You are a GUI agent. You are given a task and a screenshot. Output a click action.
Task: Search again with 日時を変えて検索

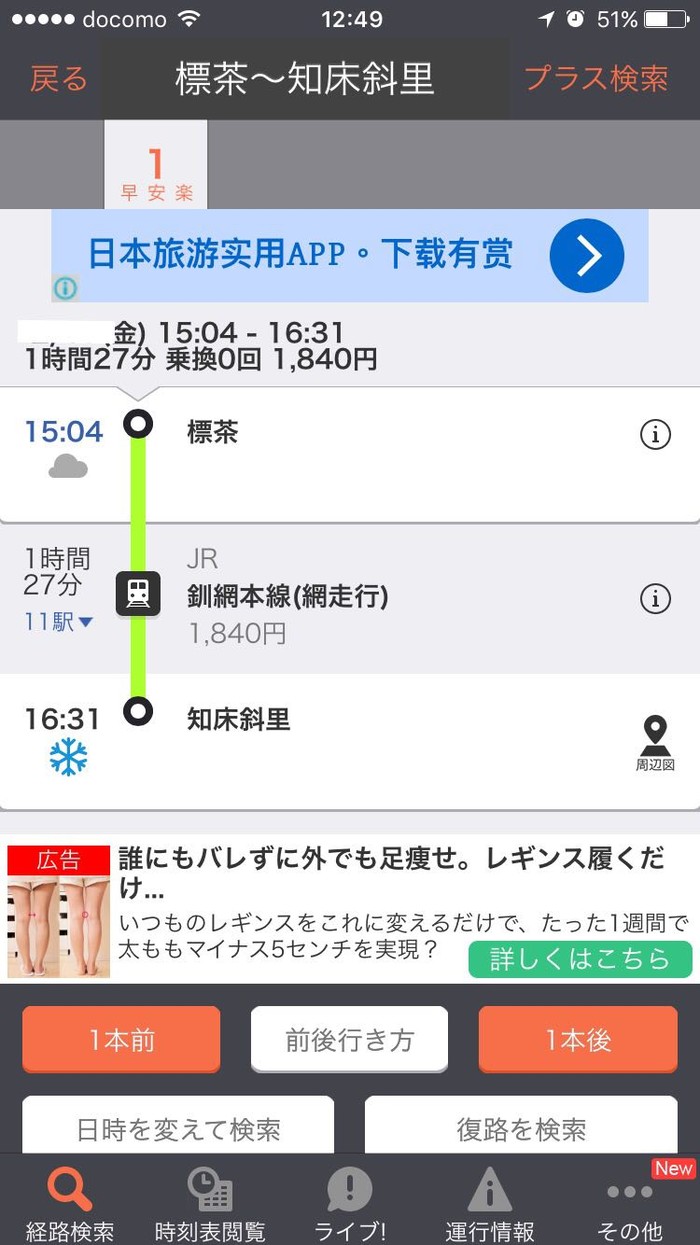tap(178, 1129)
